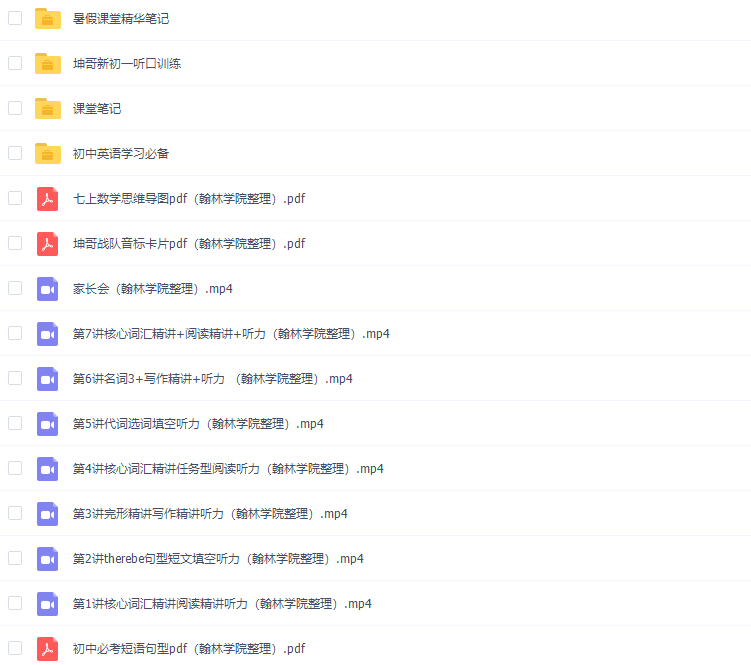Tick the checkbox for 第3讲完形精讲 video
Screen dimensions: 751x665
click(15, 513)
